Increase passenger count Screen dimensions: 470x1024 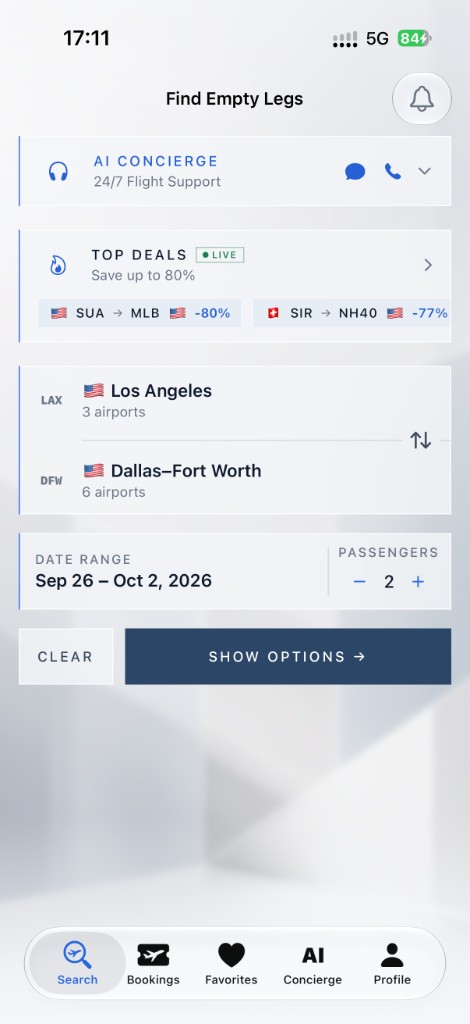pyautogui.click(x=418, y=581)
